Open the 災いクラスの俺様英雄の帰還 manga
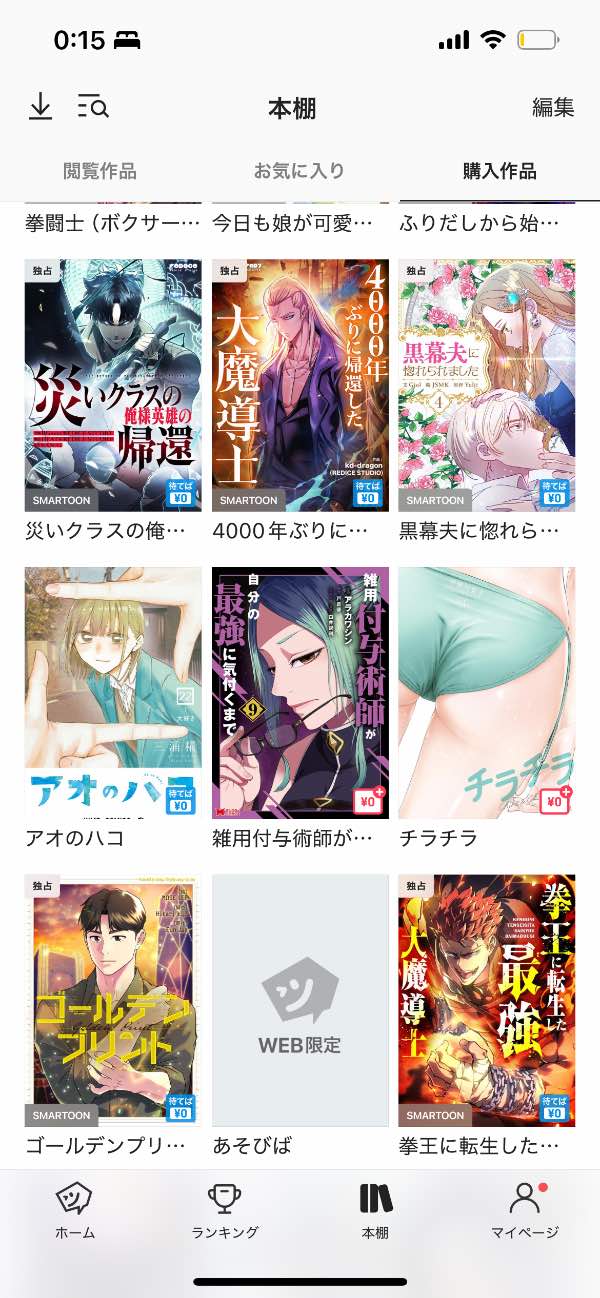The image size is (600, 1298). click(113, 386)
